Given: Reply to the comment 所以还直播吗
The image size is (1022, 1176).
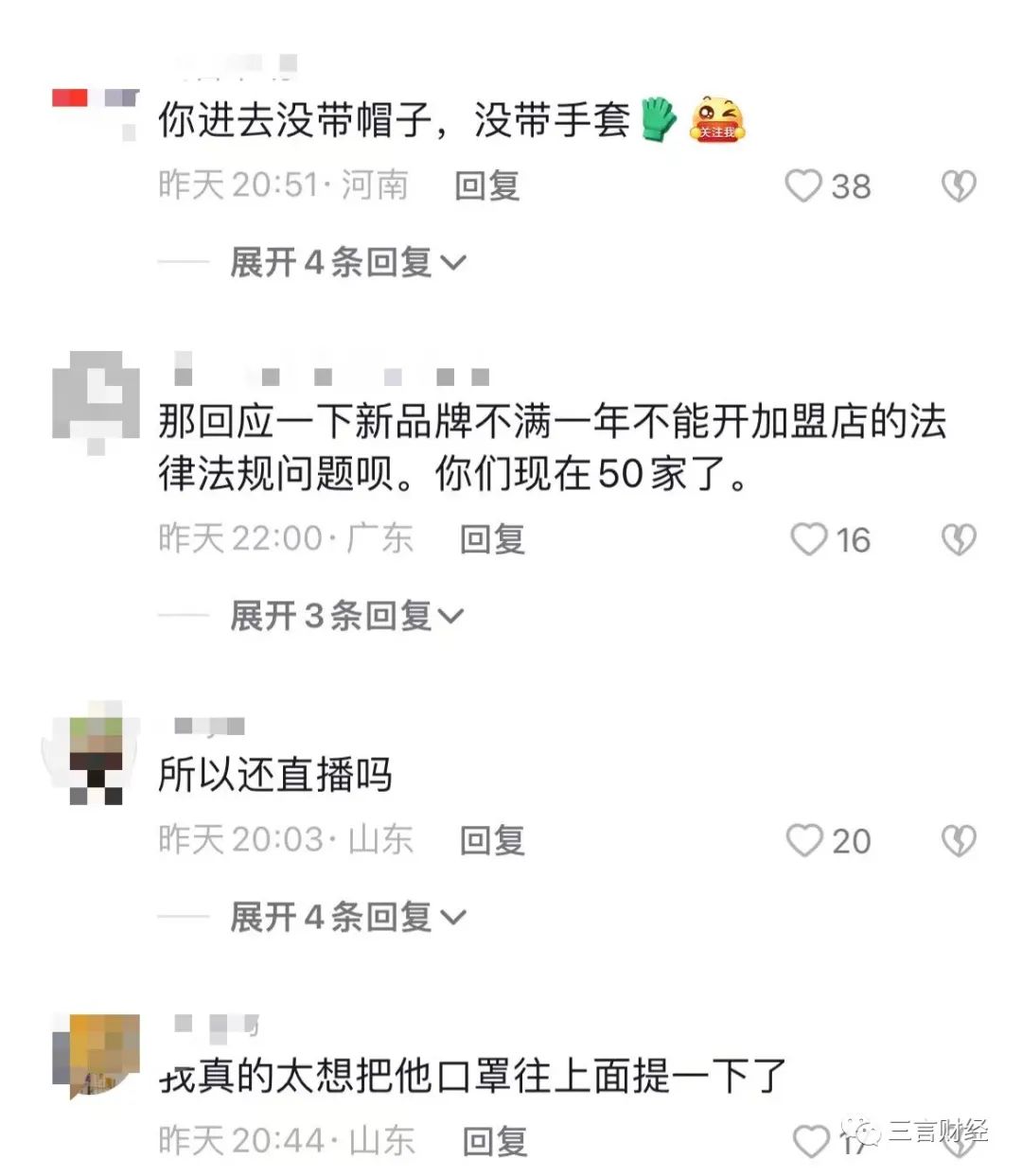Looking at the screenshot, I should 491,840.
